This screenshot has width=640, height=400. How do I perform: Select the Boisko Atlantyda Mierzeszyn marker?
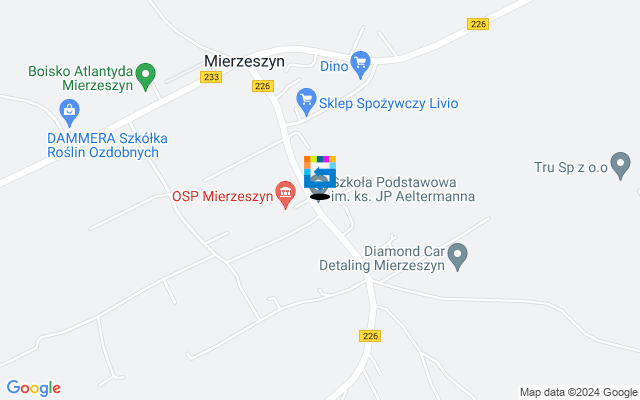pos(145,73)
